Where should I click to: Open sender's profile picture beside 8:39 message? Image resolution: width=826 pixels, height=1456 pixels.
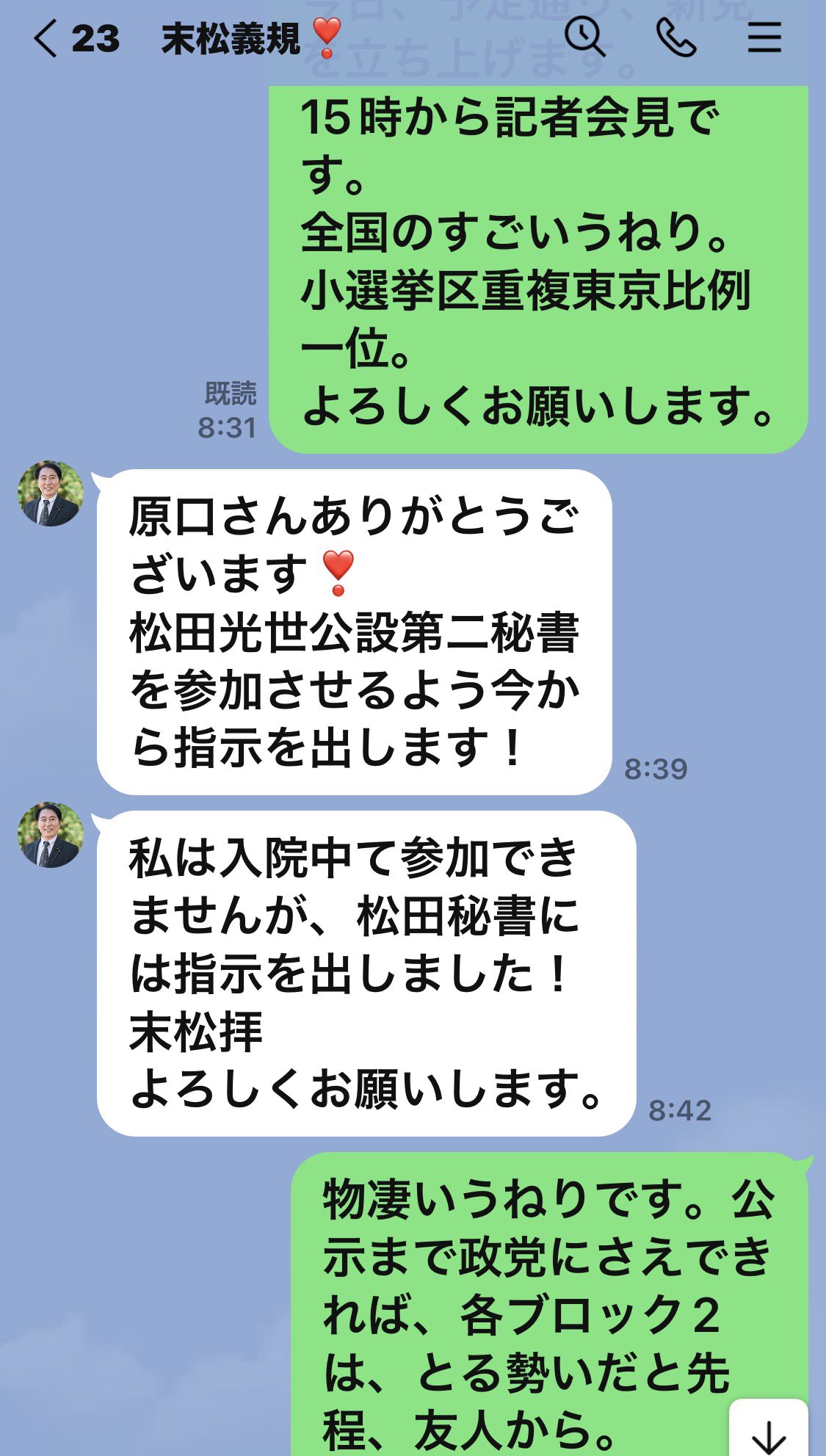(x=51, y=493)
